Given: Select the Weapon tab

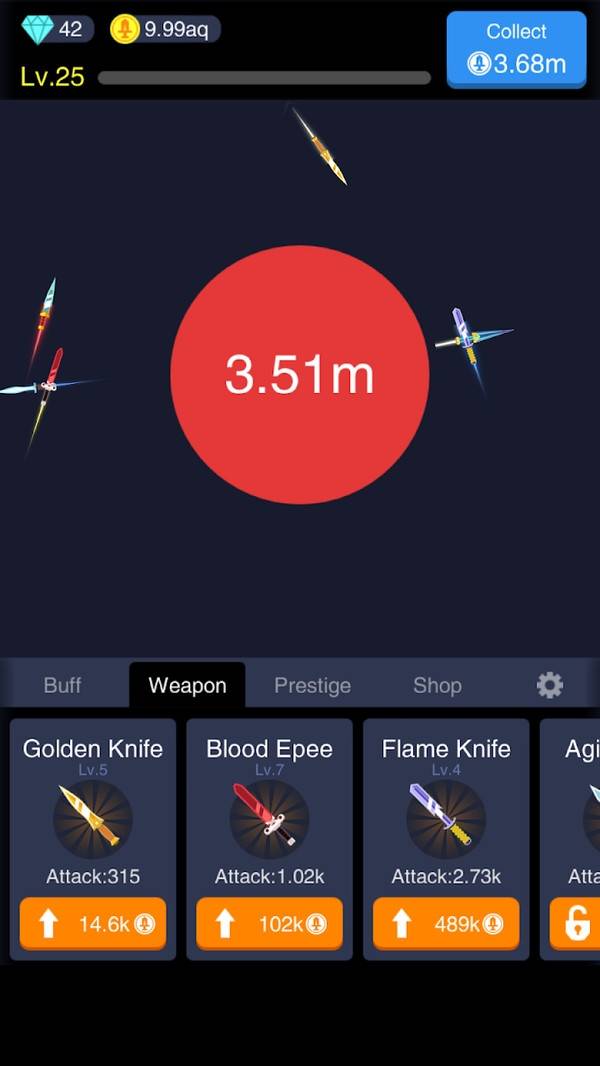Looking at the screenshot, I should 187,686.
